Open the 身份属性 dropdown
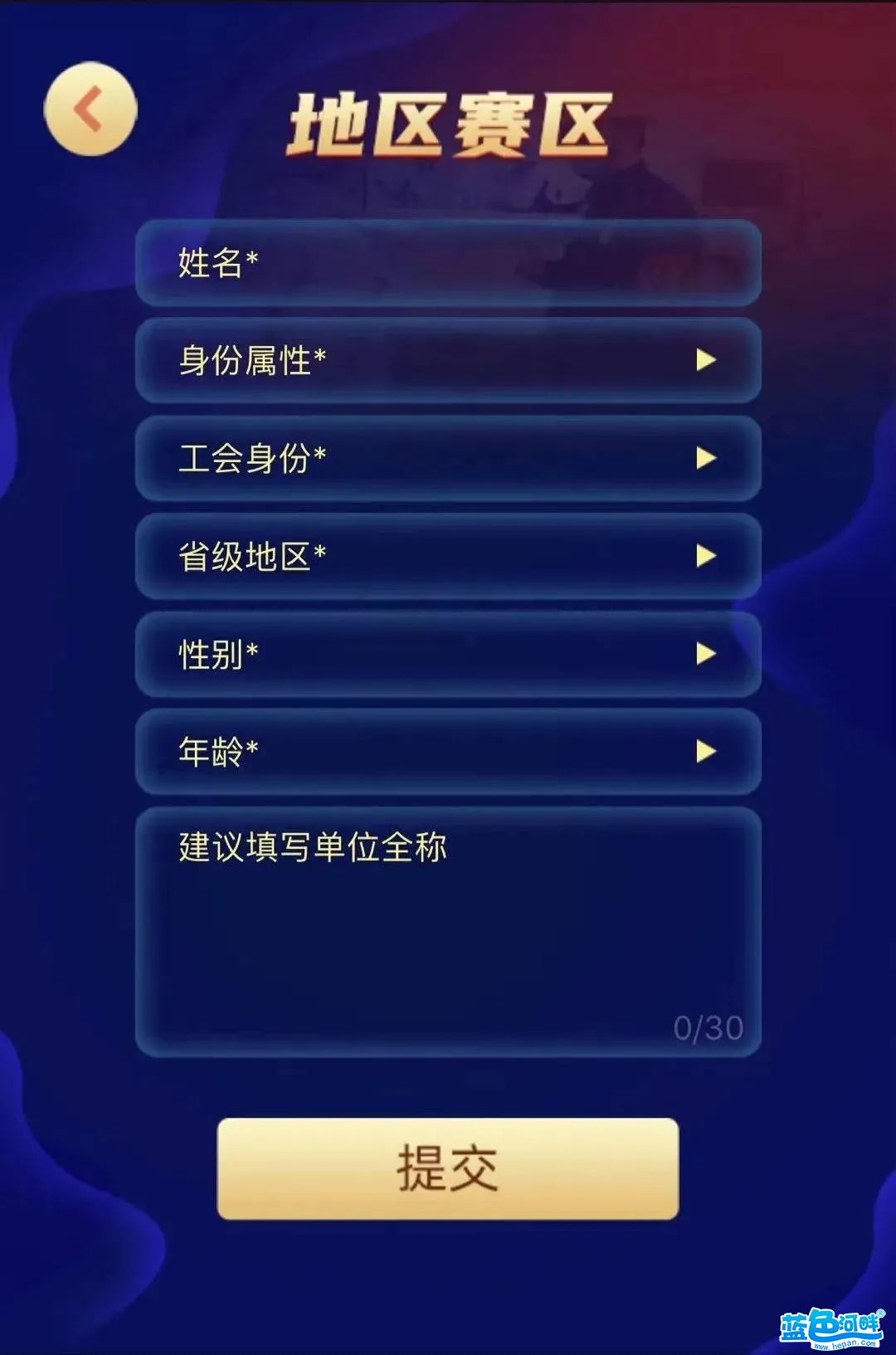Viewport: 896px width, 1355px height. tap(448, 360)
